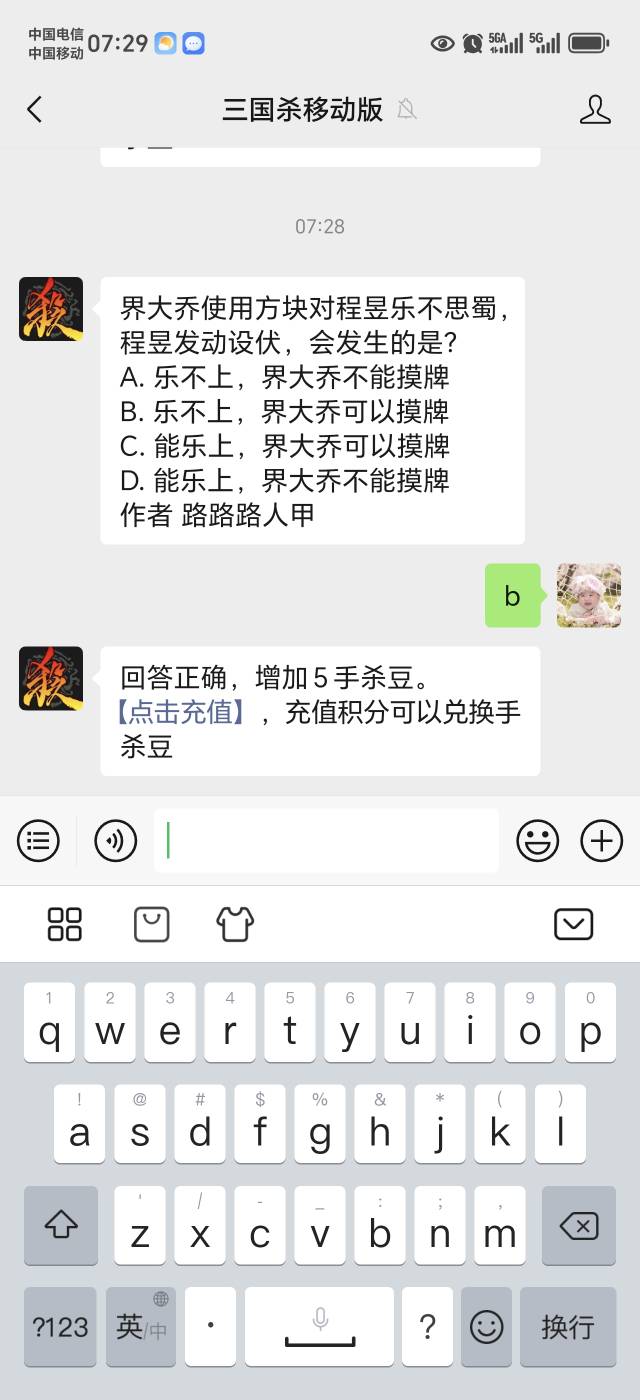The image size is (640, 1400).
Task: Go back from 三国杀移动版 chat
Action: pyautogui.click(x=35, y=110)
